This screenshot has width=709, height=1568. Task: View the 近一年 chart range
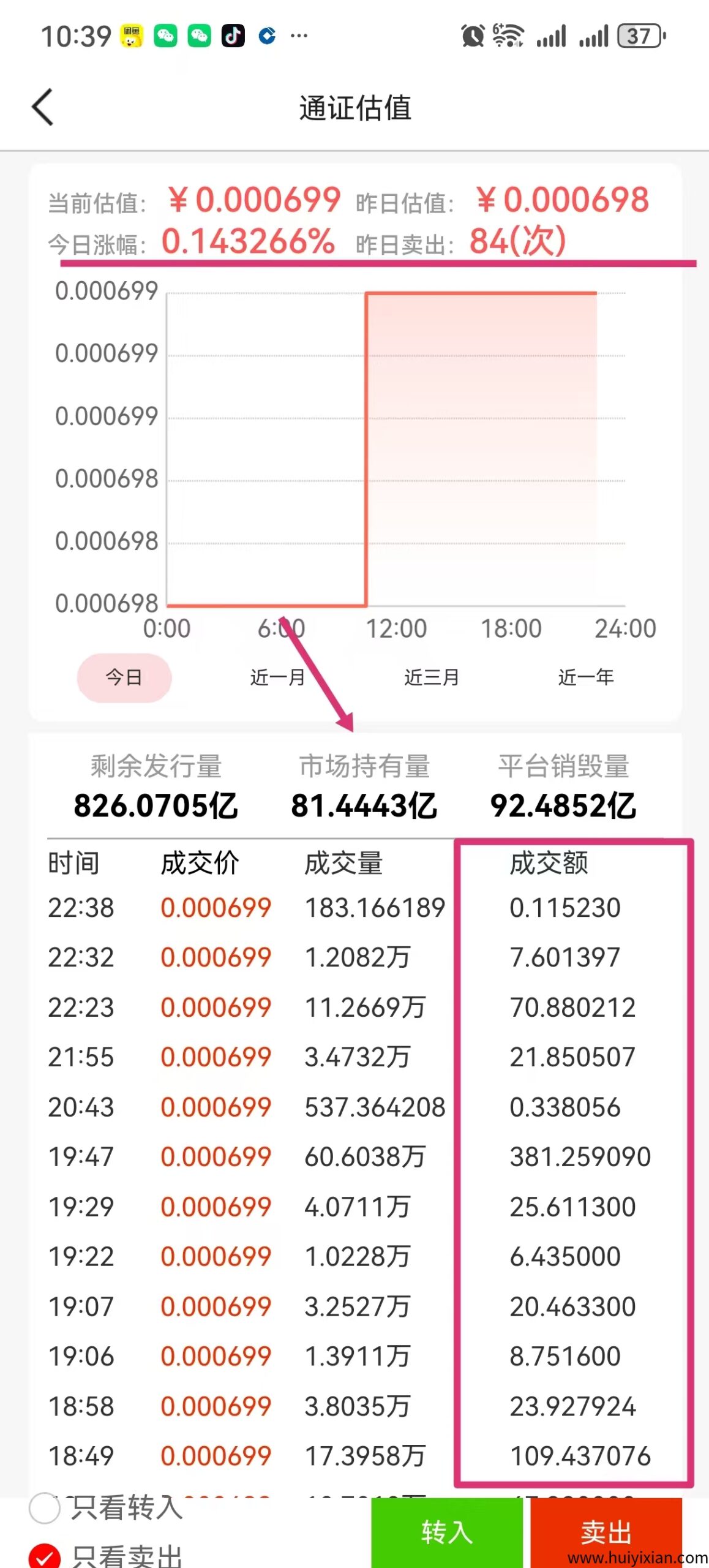(586, 677)
